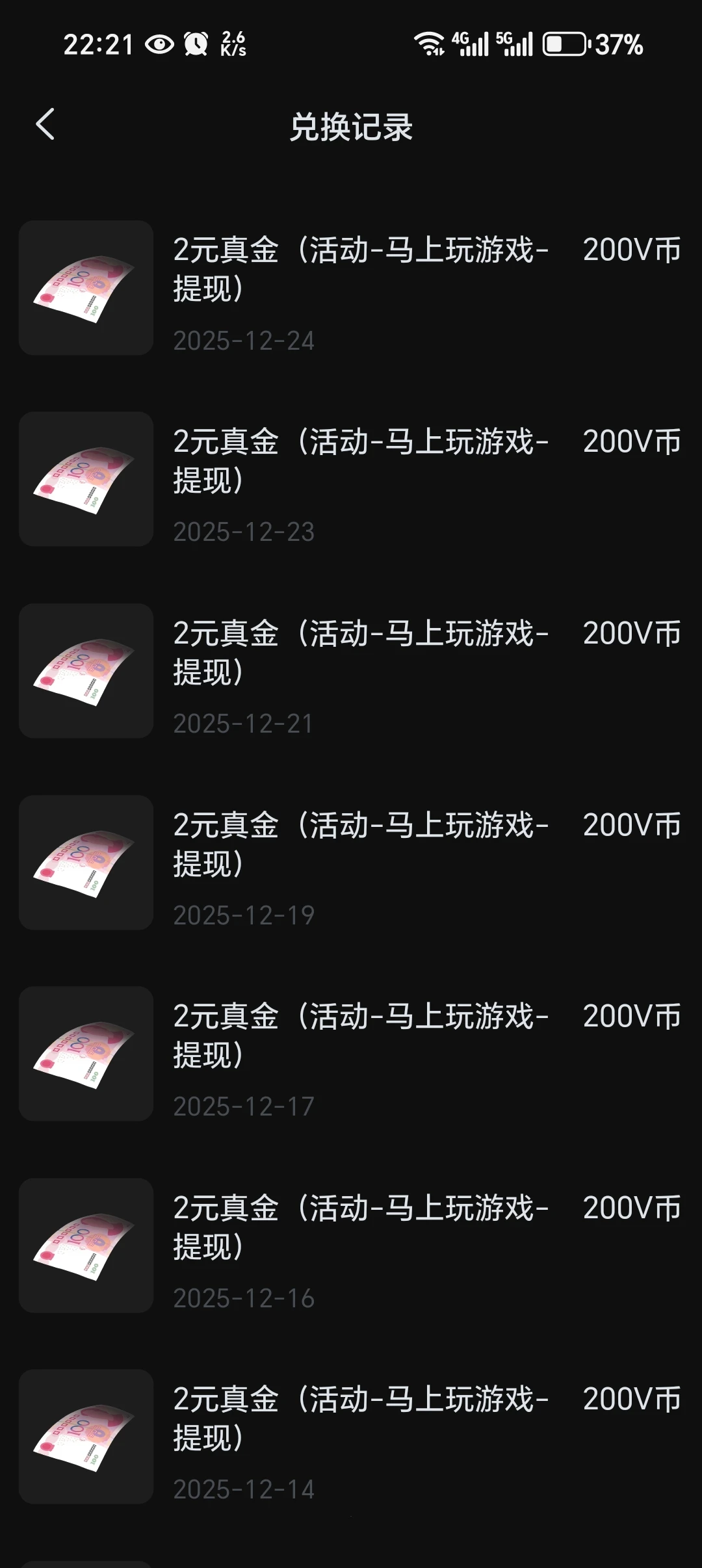Open the banknote thumbnail for the 2025-12-23 record
Image resolution: width=702 pixels, height=1568 pixels.
coord(86,479)
